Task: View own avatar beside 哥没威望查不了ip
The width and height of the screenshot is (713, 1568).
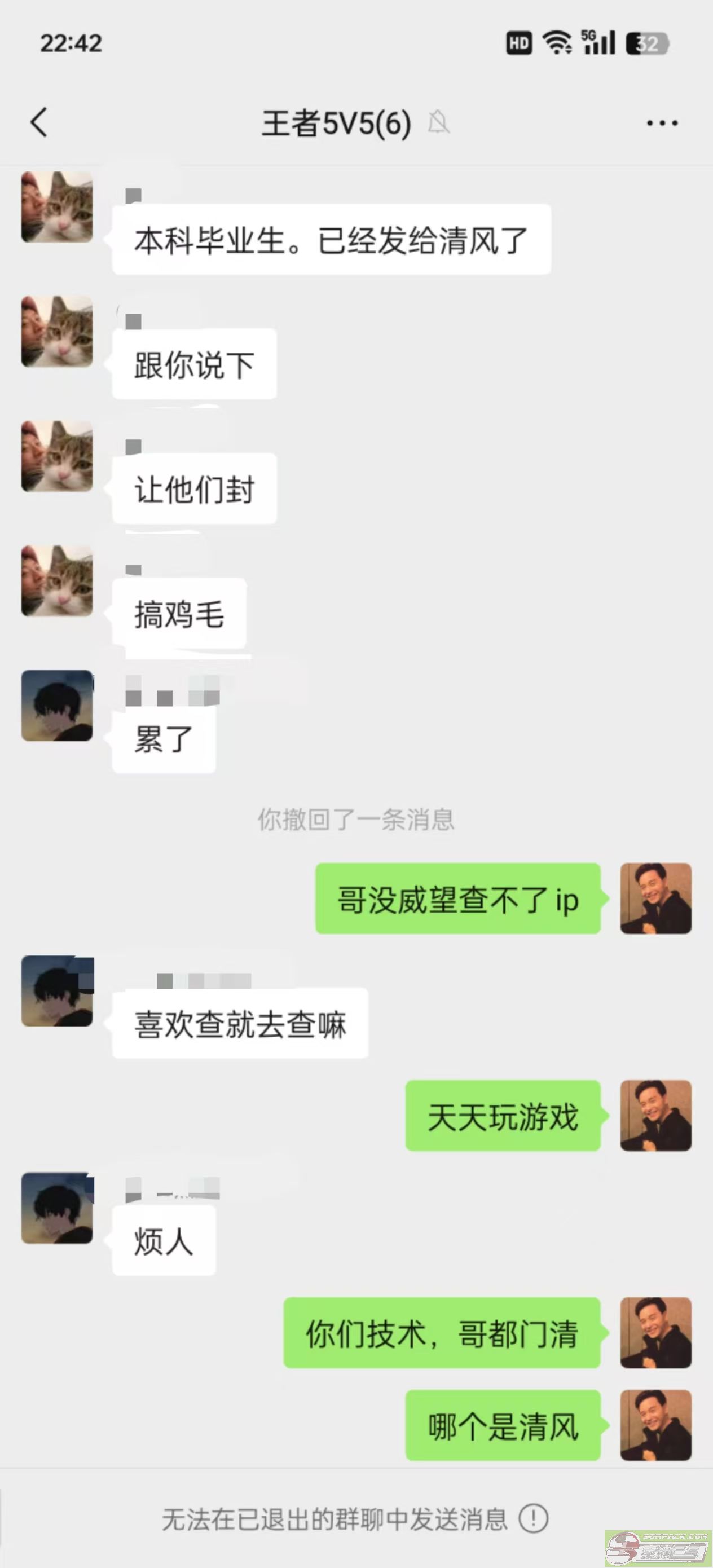Action: (656, 898)
